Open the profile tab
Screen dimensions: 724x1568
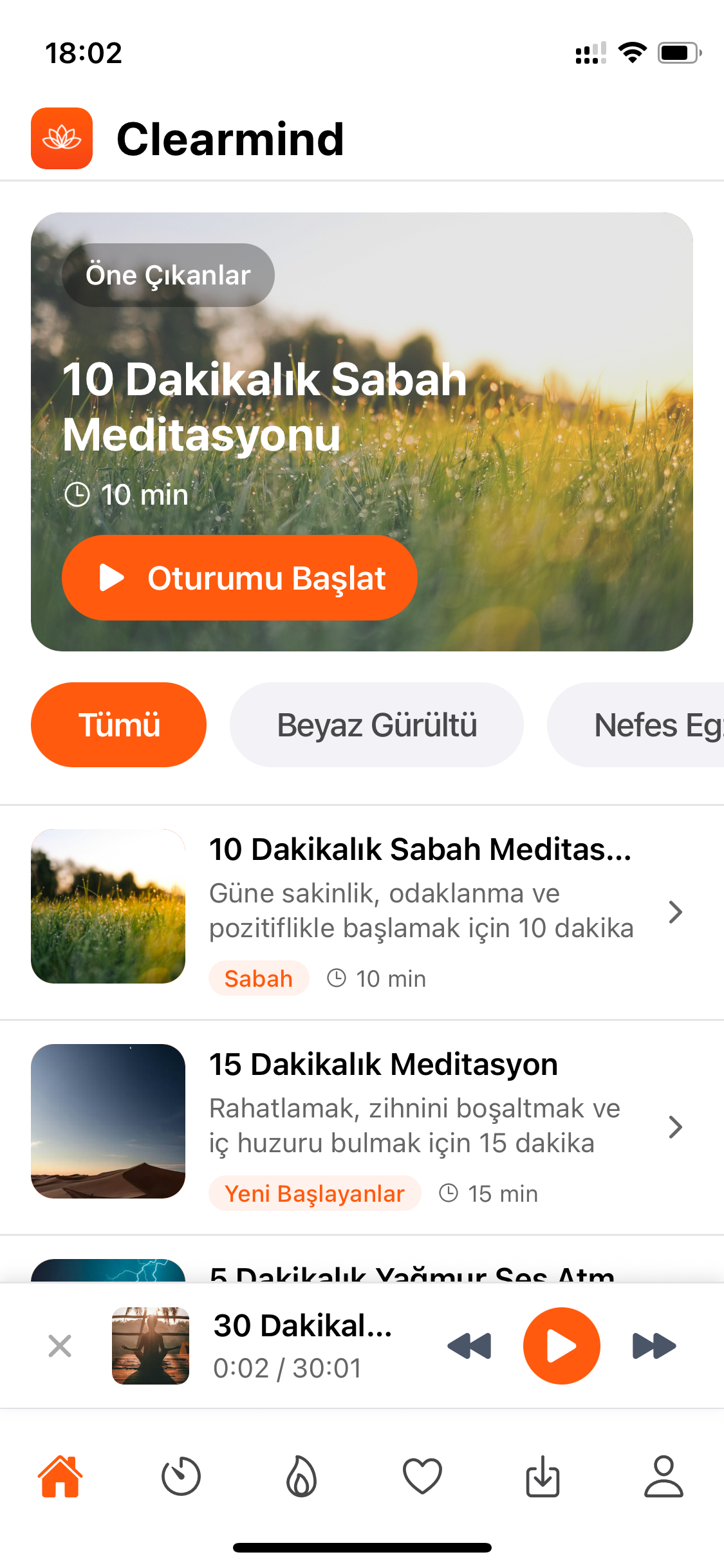click(664, 1476)
